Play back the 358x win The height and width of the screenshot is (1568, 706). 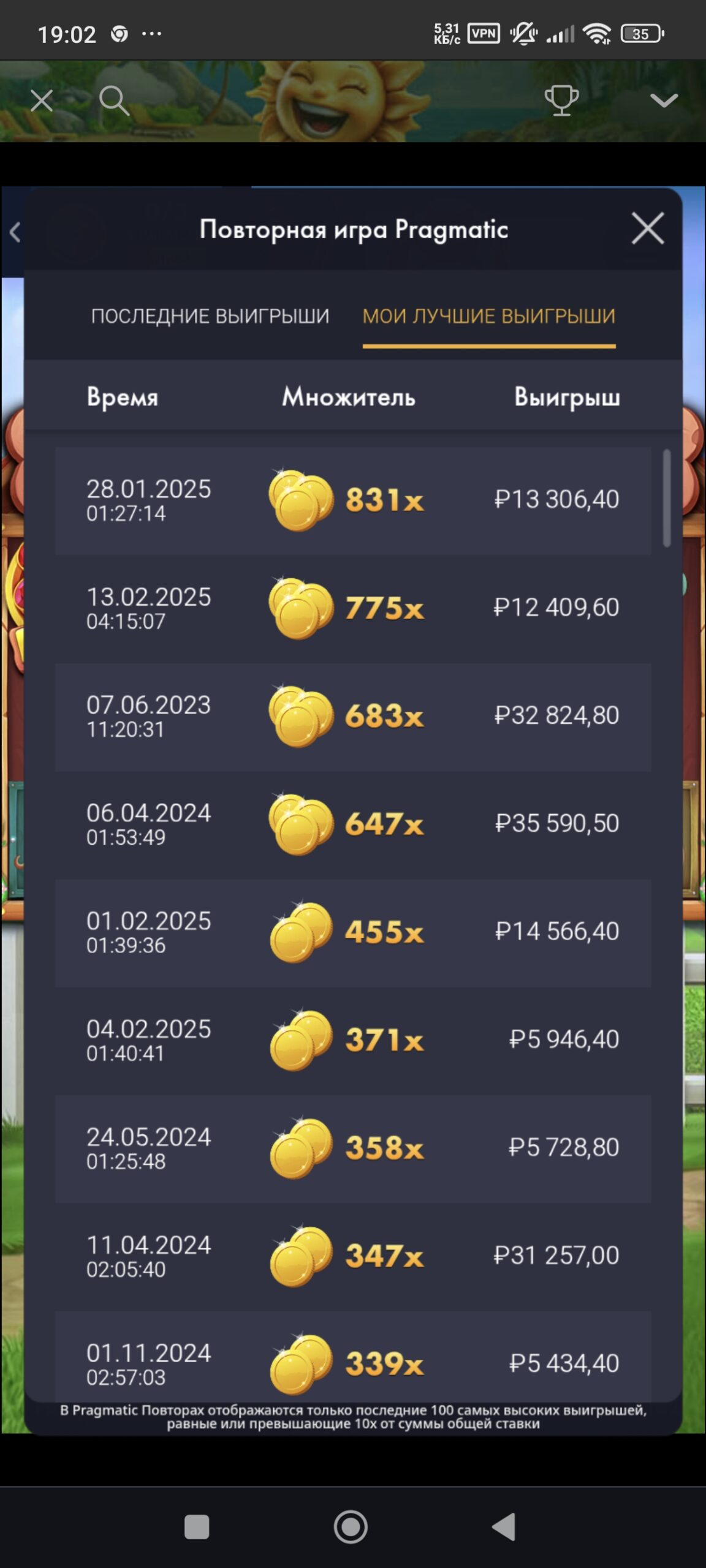(353, 1148)
